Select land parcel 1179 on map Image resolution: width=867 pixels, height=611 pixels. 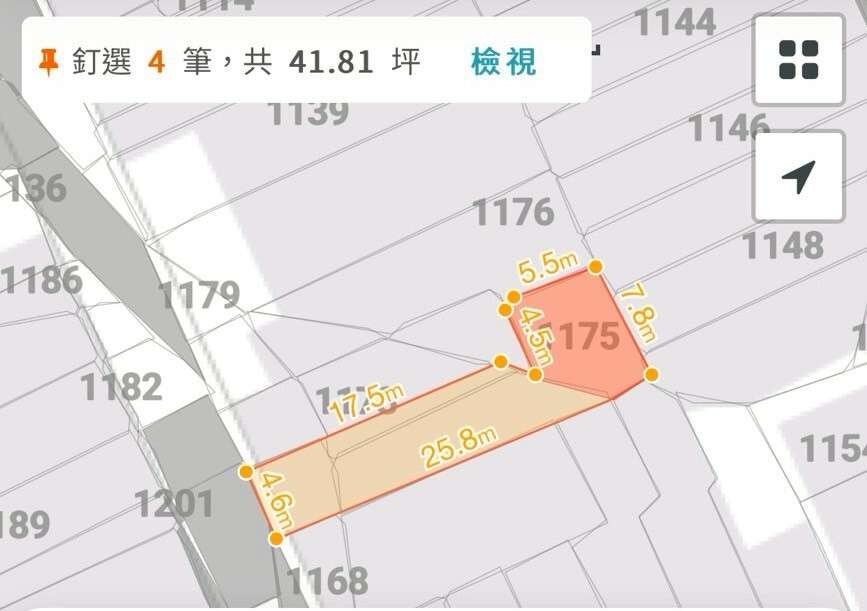point(198,296)
